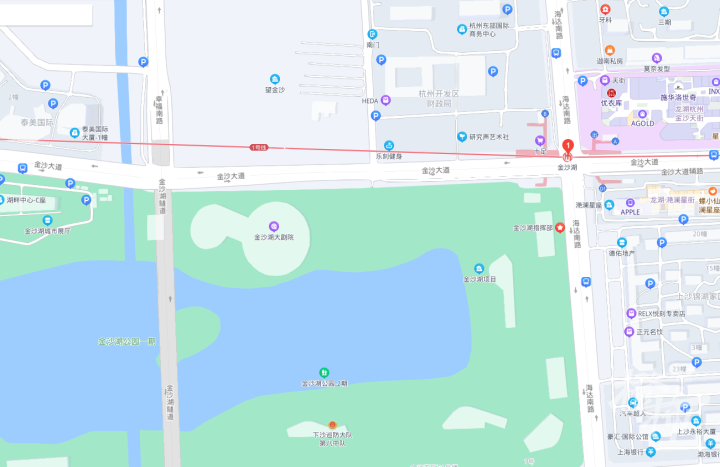This screenshot has width=720, height=467.
Task: Select the 泰美国际大厦-1幢 marker
Action: coord(75,131)
